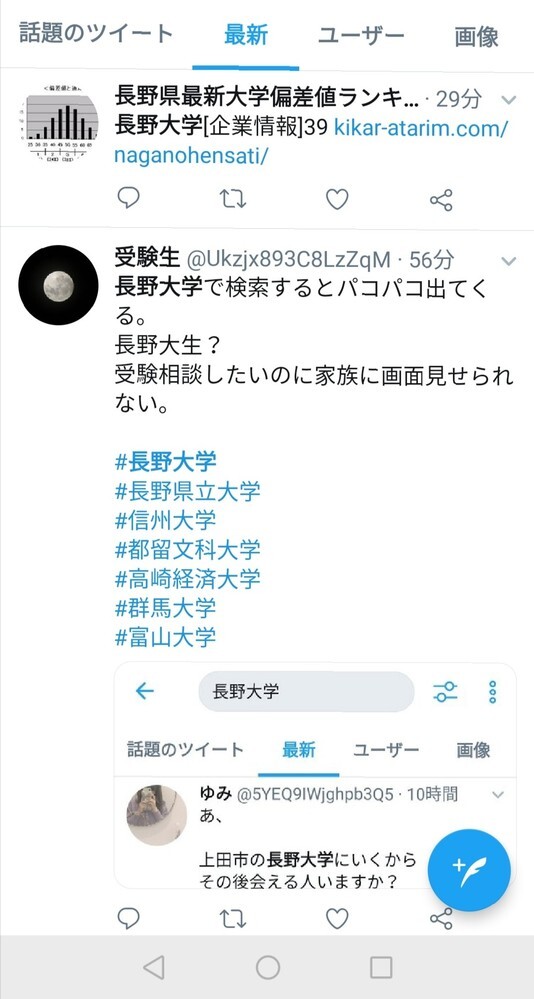The image size is (534, 999).
Task: Open the 画像 tab
Action: pos(477,37)
